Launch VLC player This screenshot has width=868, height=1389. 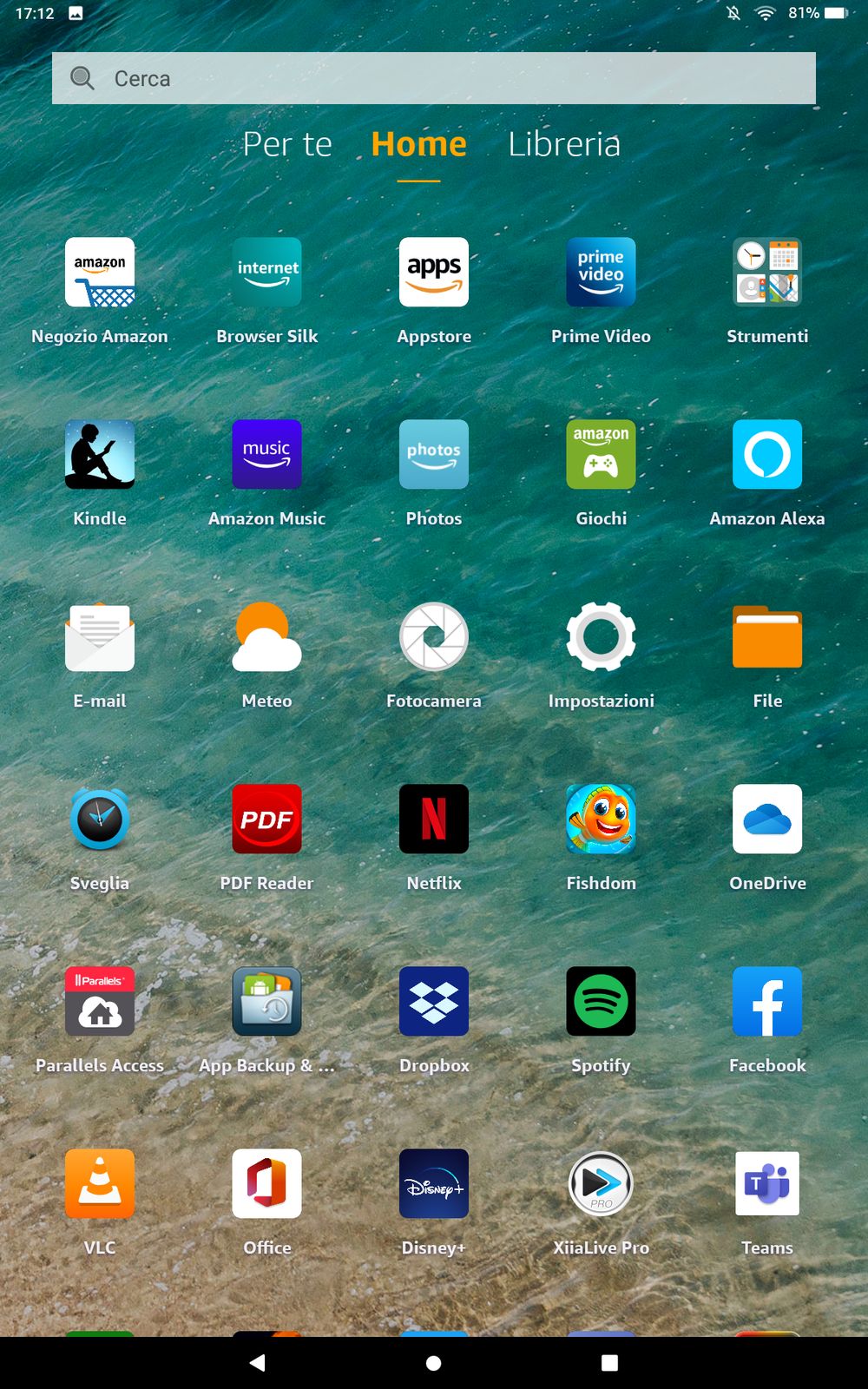100,1184
